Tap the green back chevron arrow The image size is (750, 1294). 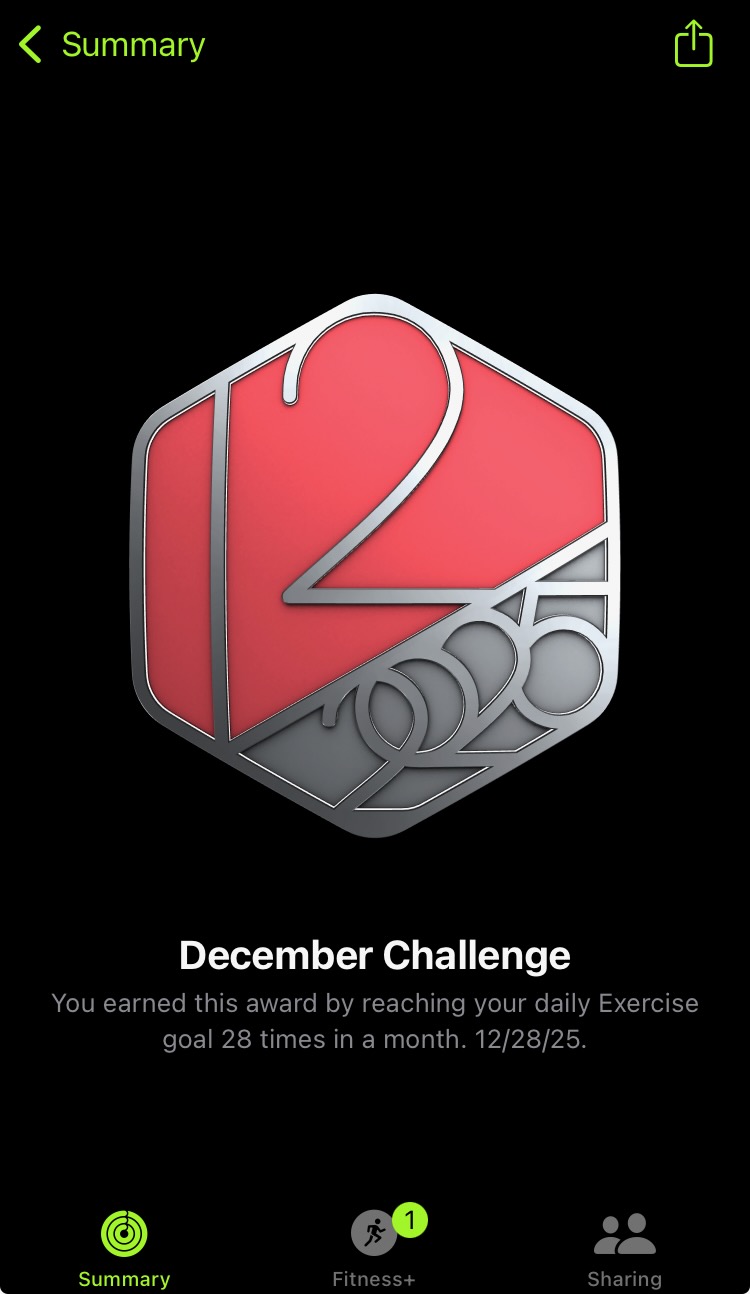coord(28,44)
